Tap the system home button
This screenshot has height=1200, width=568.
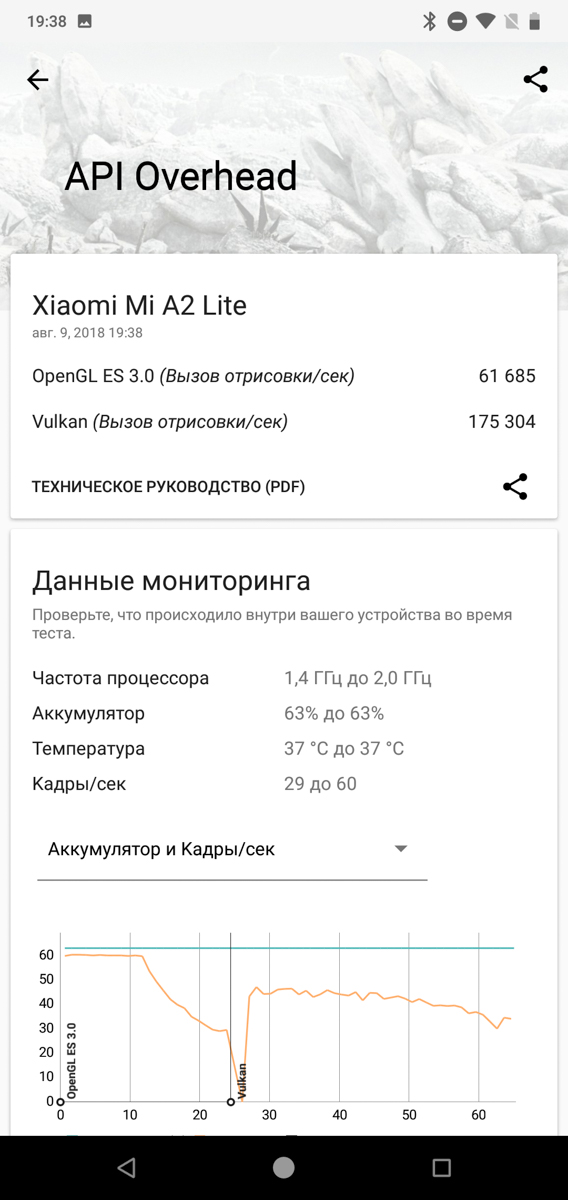point(284,1167)
